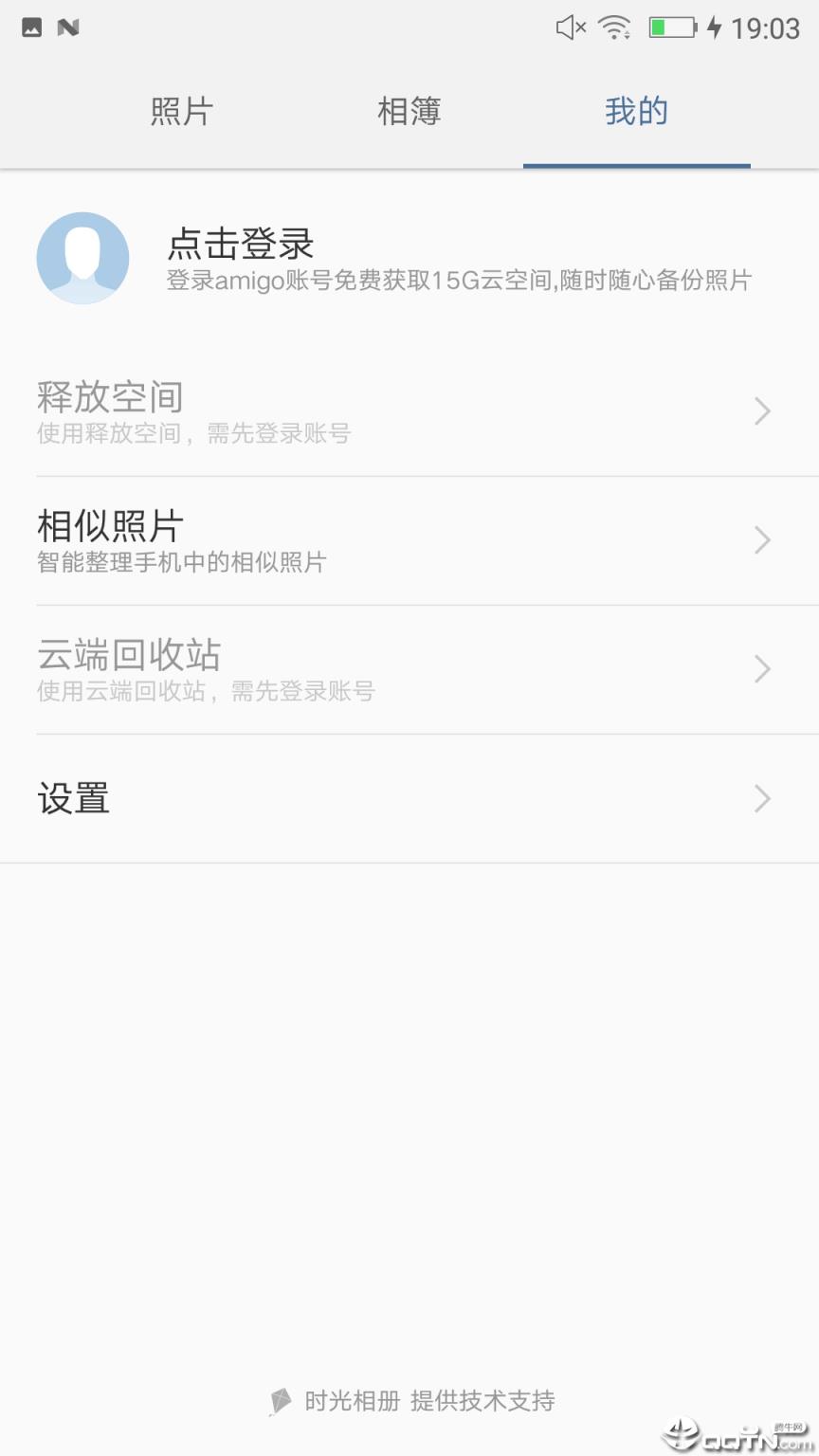
Task: Tap the profile avatar placeholder
Action: tap(83, 258)
